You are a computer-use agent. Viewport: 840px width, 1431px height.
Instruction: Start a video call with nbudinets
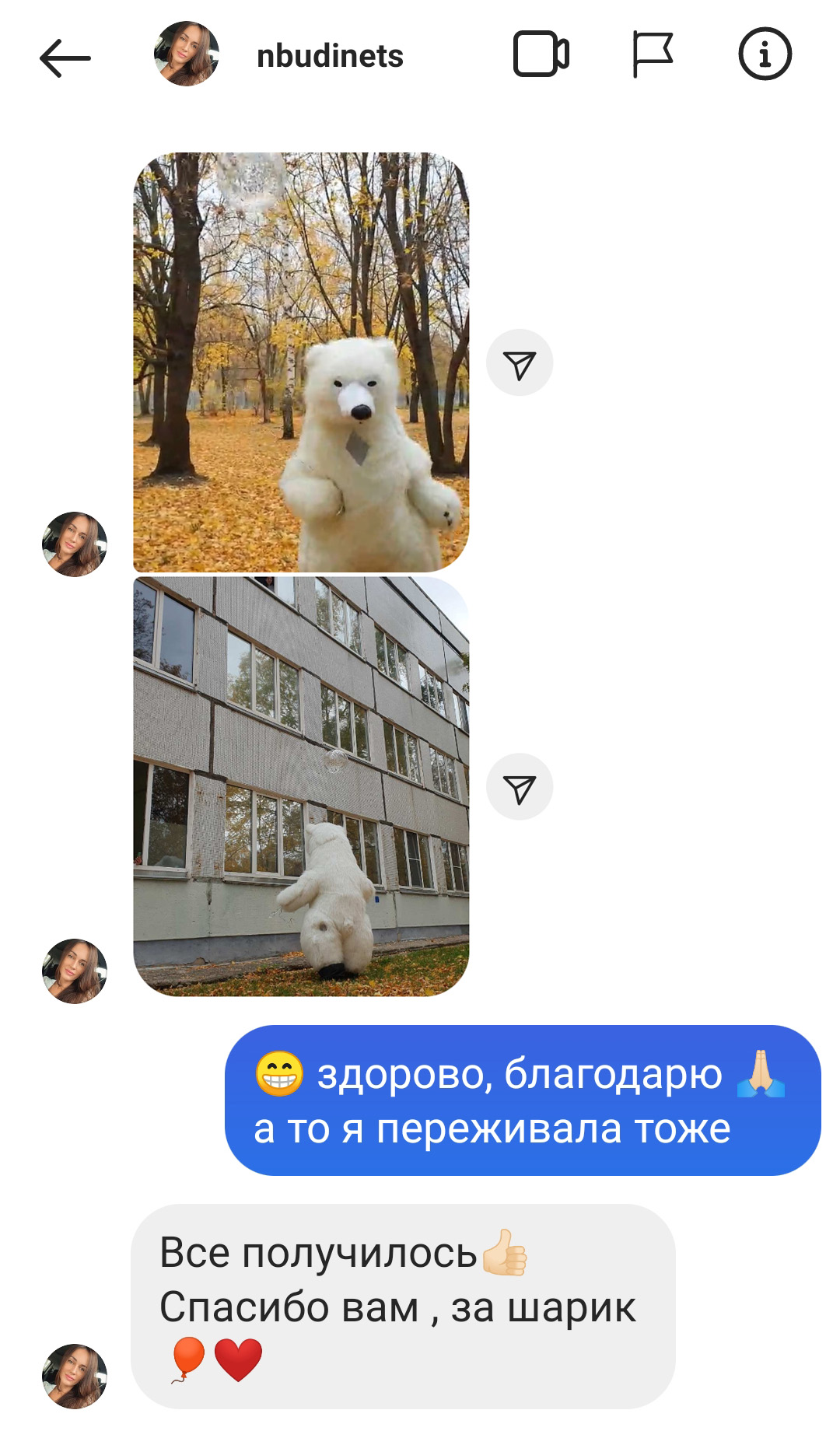[x=541, y=54]
